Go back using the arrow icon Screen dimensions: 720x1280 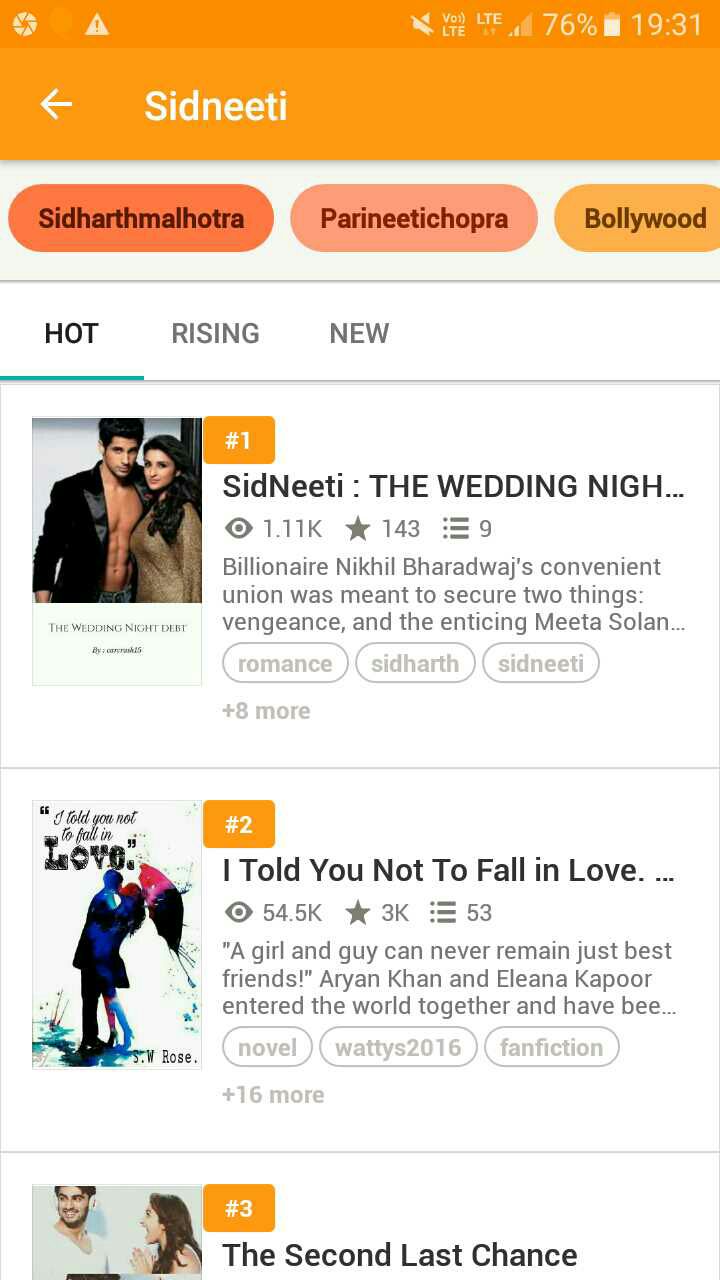(x=56, y=105)
